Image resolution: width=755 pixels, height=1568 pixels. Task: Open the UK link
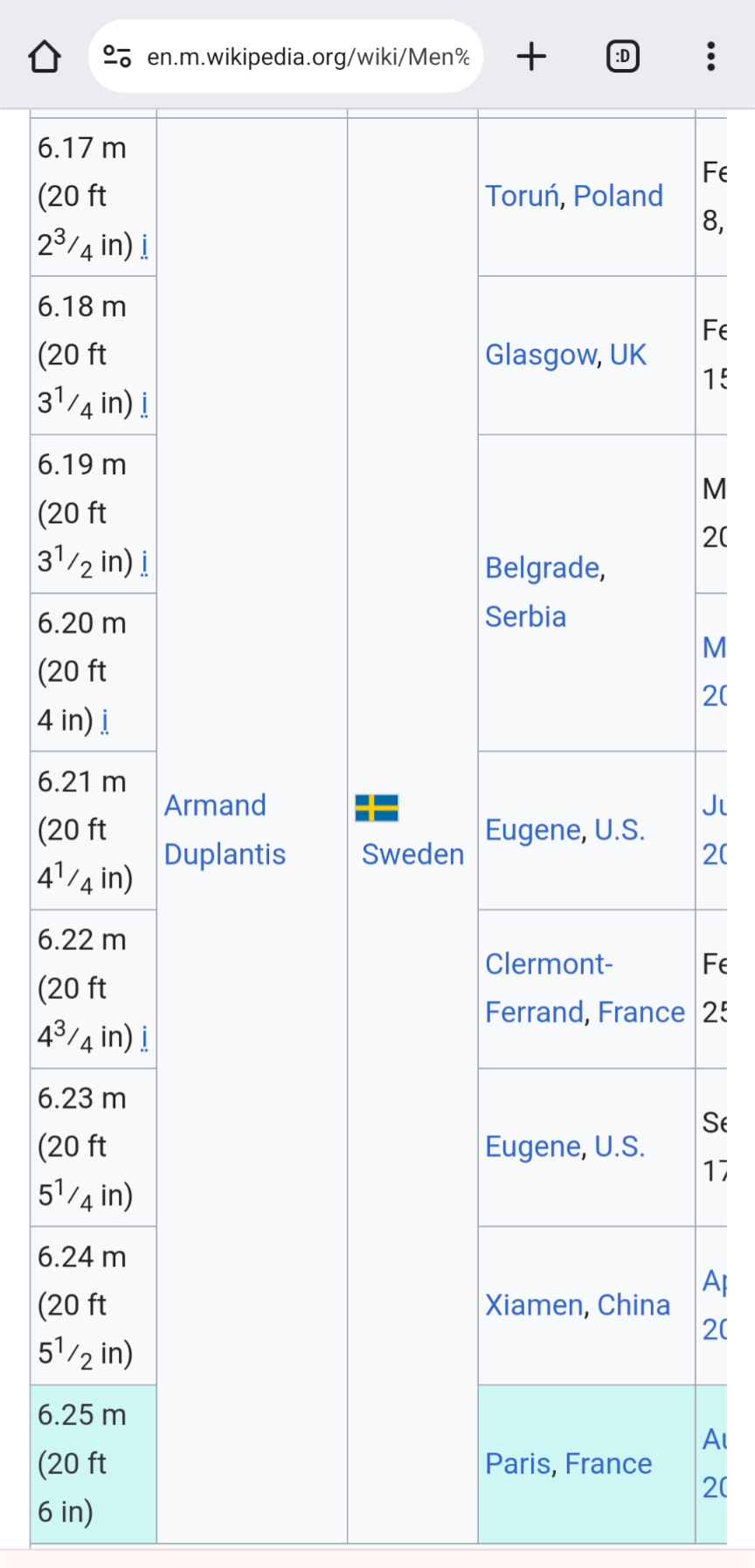click(628, 355)
